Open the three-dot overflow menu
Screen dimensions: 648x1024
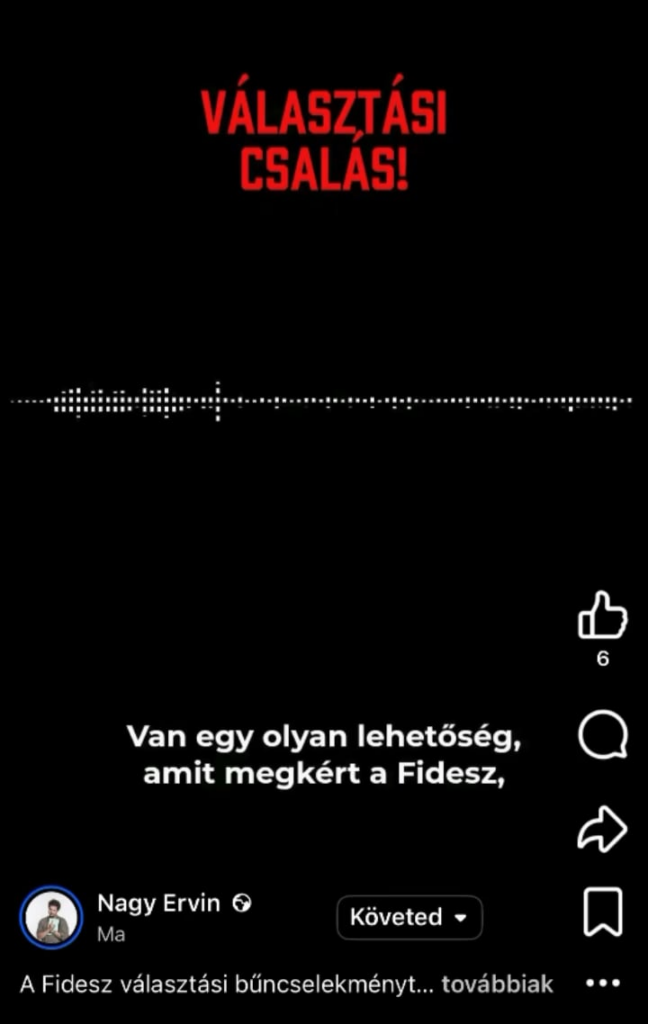click(x=602, y=984)
